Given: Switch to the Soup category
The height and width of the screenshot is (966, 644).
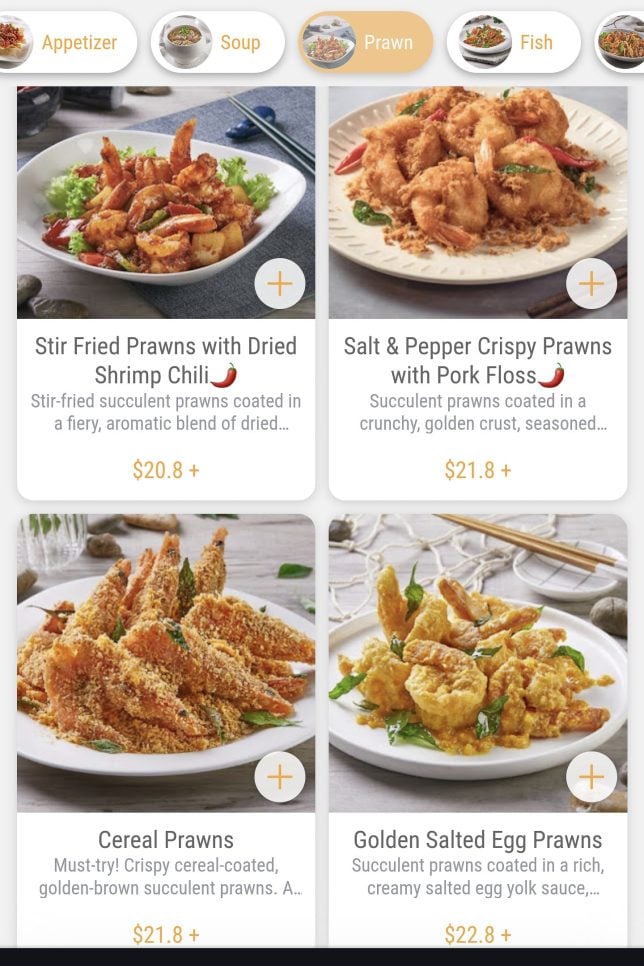Looking at the screenshot, I should [218, 42].
